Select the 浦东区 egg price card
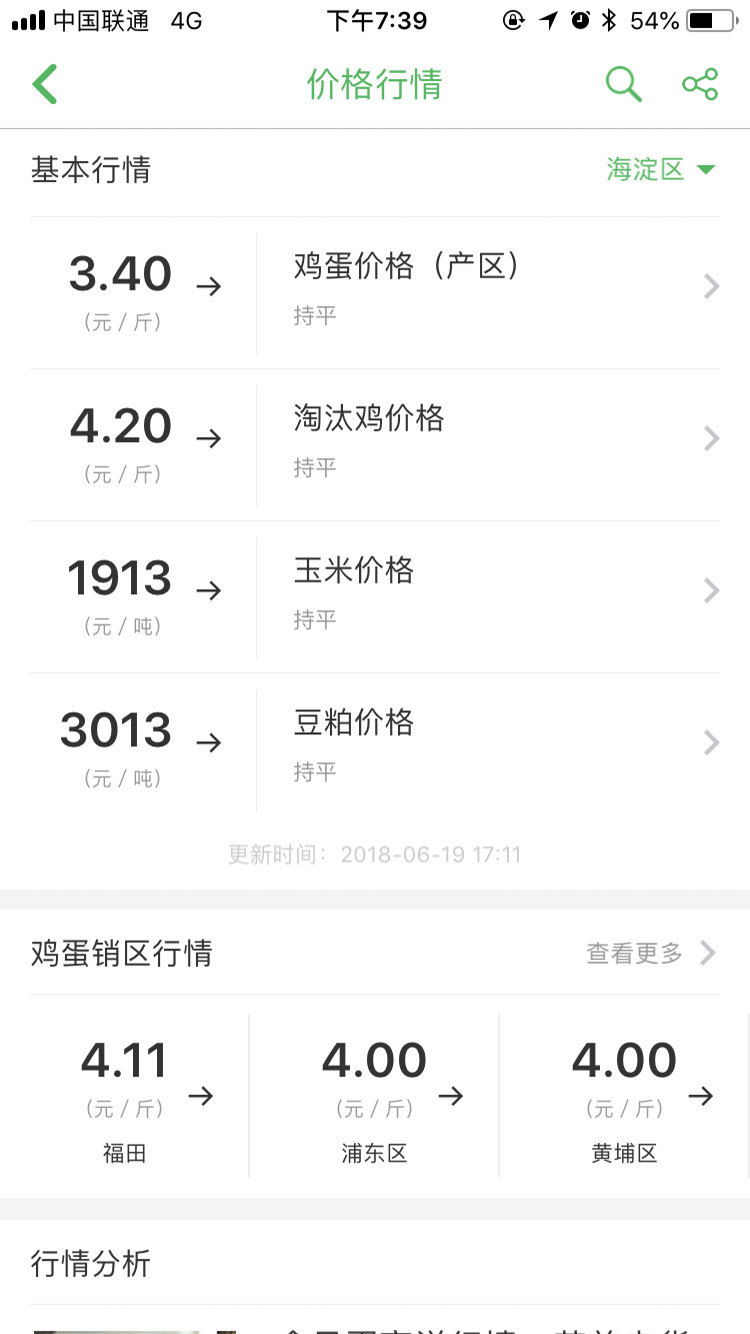Viewport: 750px width, 1334px height. point(375,1097)
